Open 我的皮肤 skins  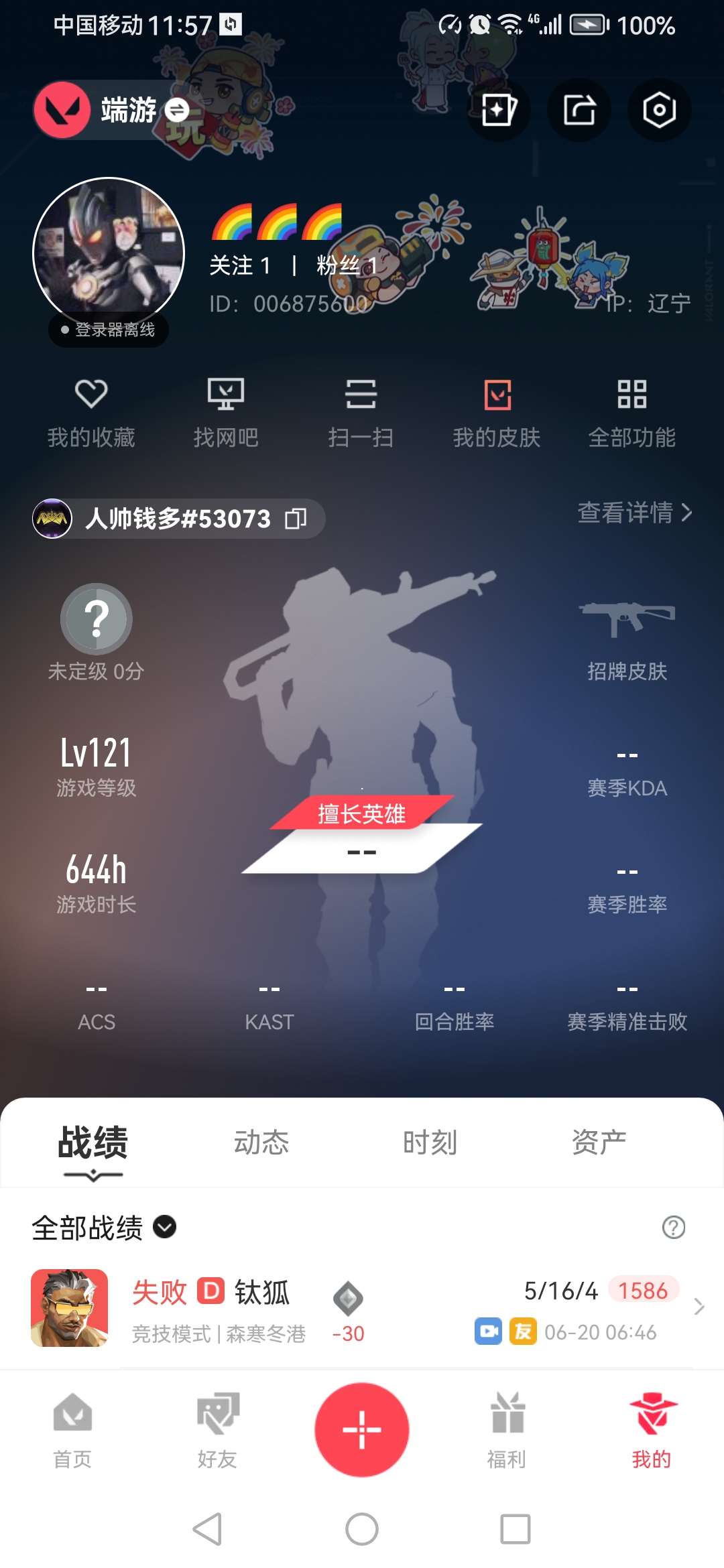click(x=497, y=411)
